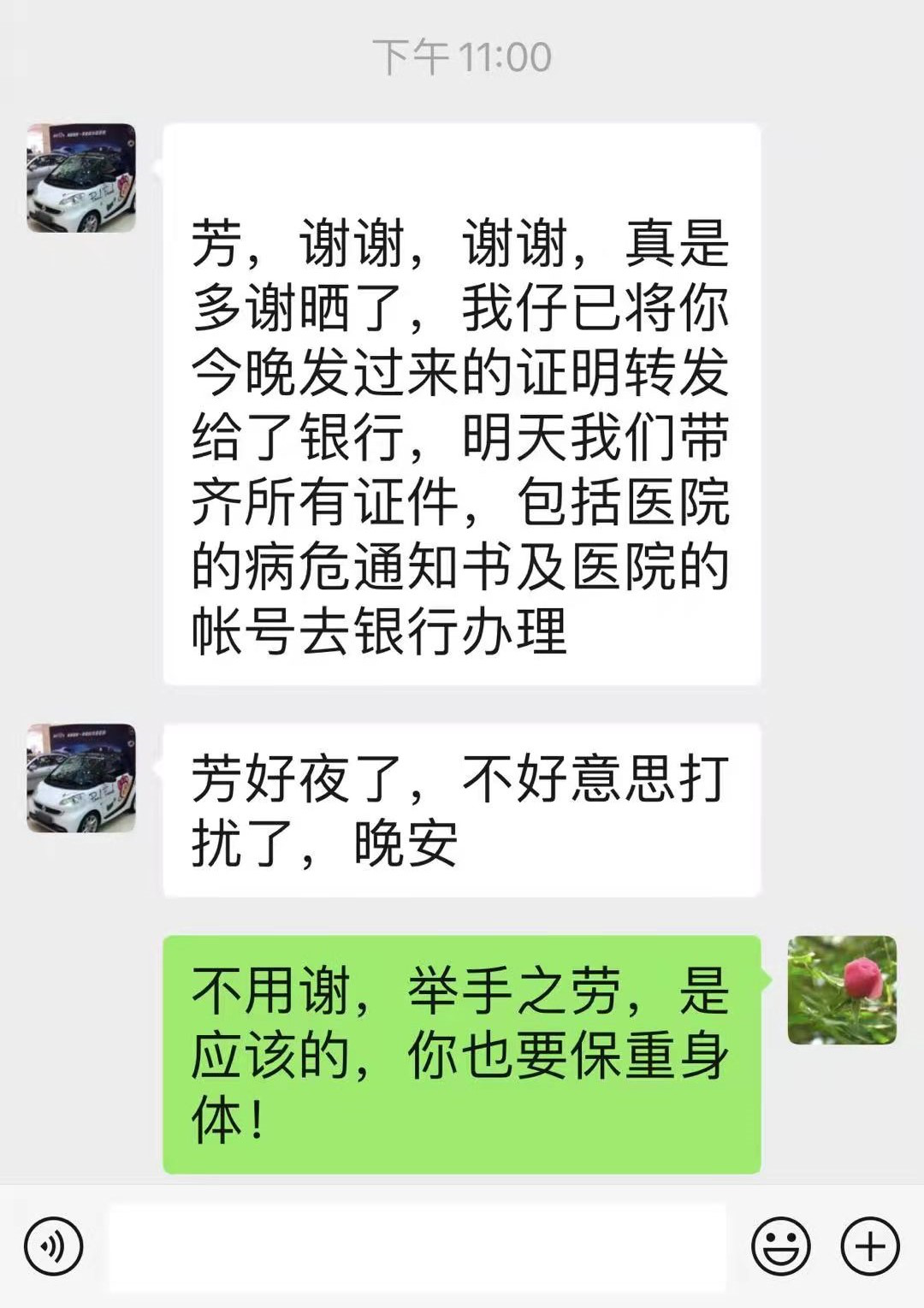This screenshot has height=1308, width=924.
Task: Click inside the empty message box to type
Action: pos(419,1245)
